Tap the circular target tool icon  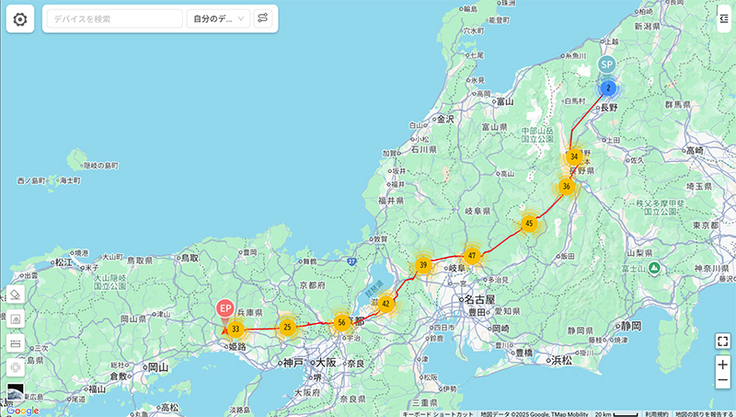tap(16, 366)
